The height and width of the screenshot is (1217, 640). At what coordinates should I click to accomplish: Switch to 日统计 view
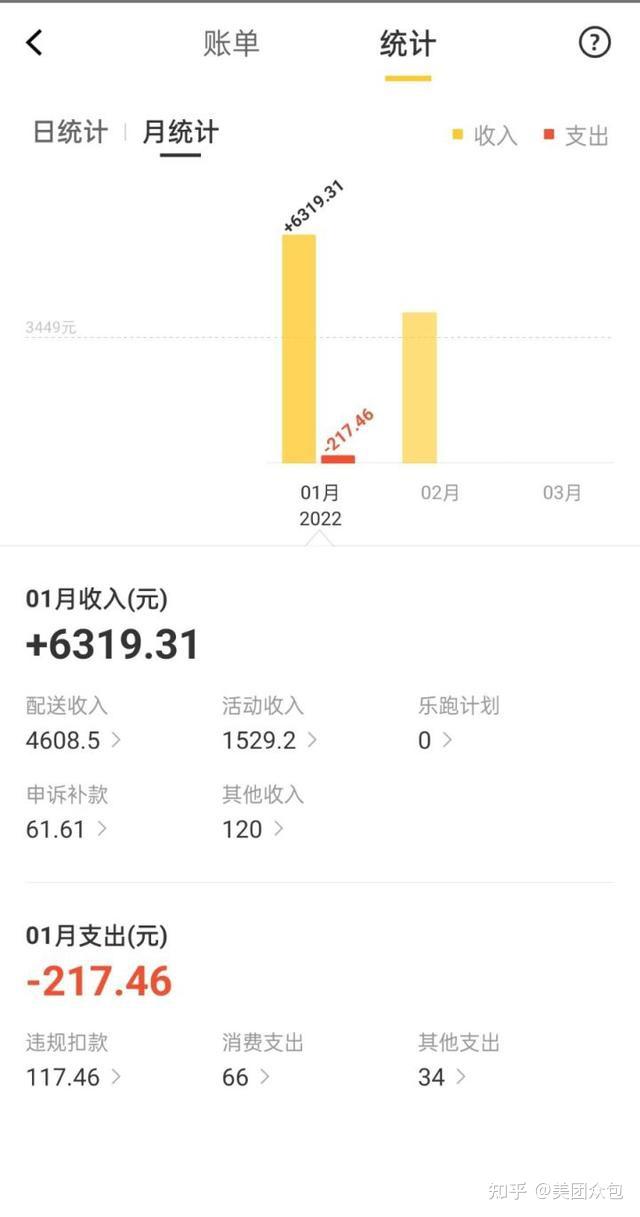click(x=70, y=132)
